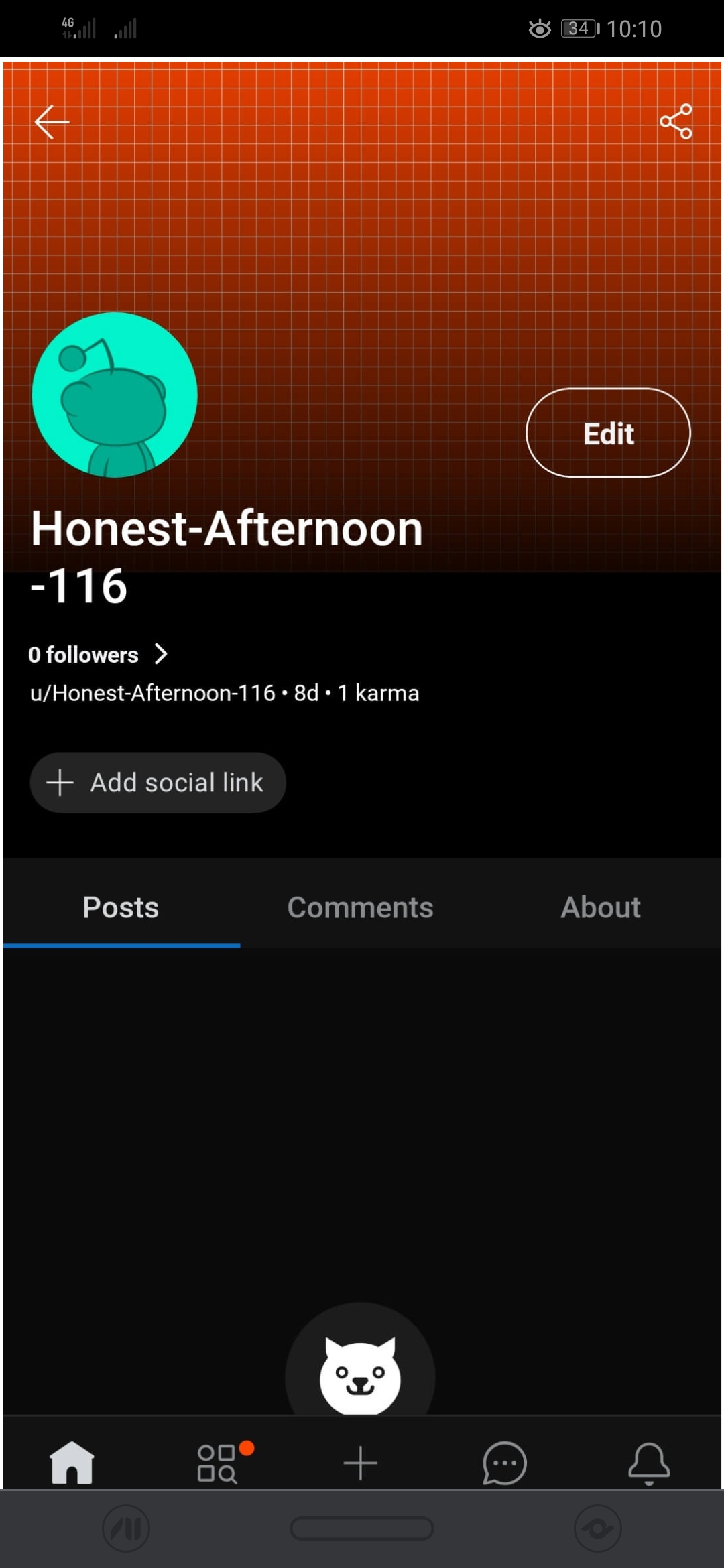Add a social link

(x=158, y=782)
